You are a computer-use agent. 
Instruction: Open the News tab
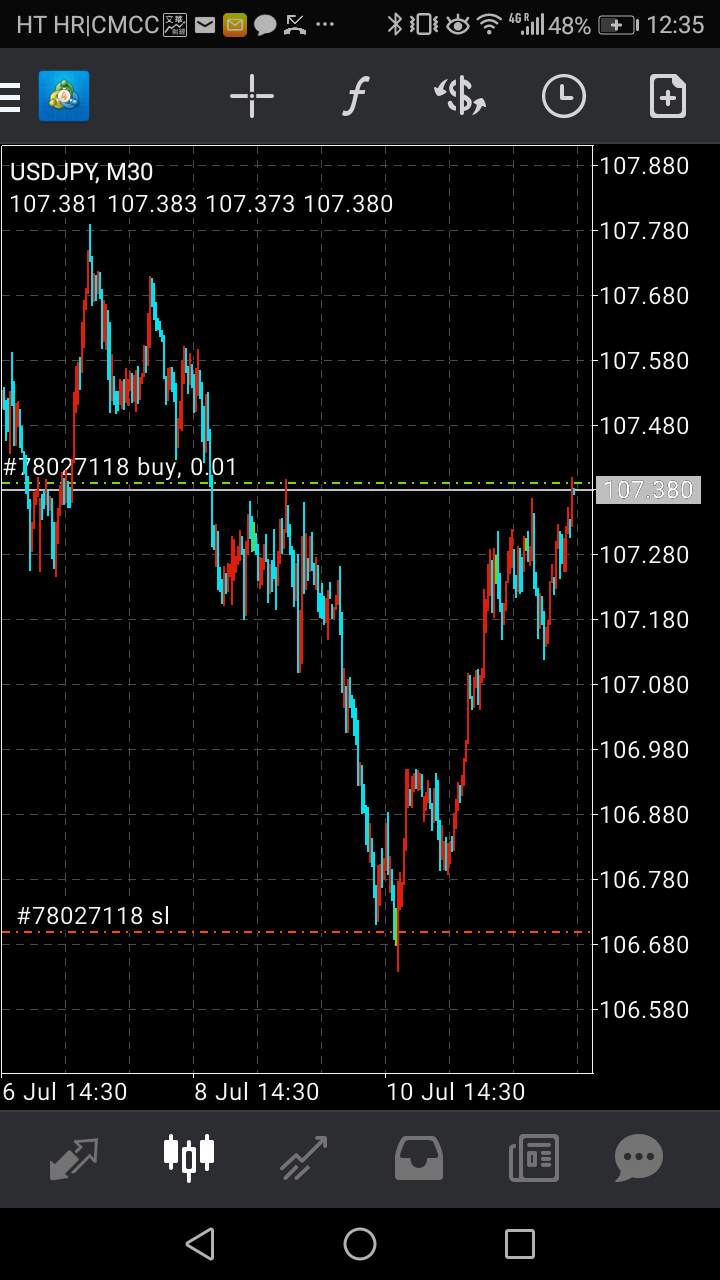[533, 1158]
